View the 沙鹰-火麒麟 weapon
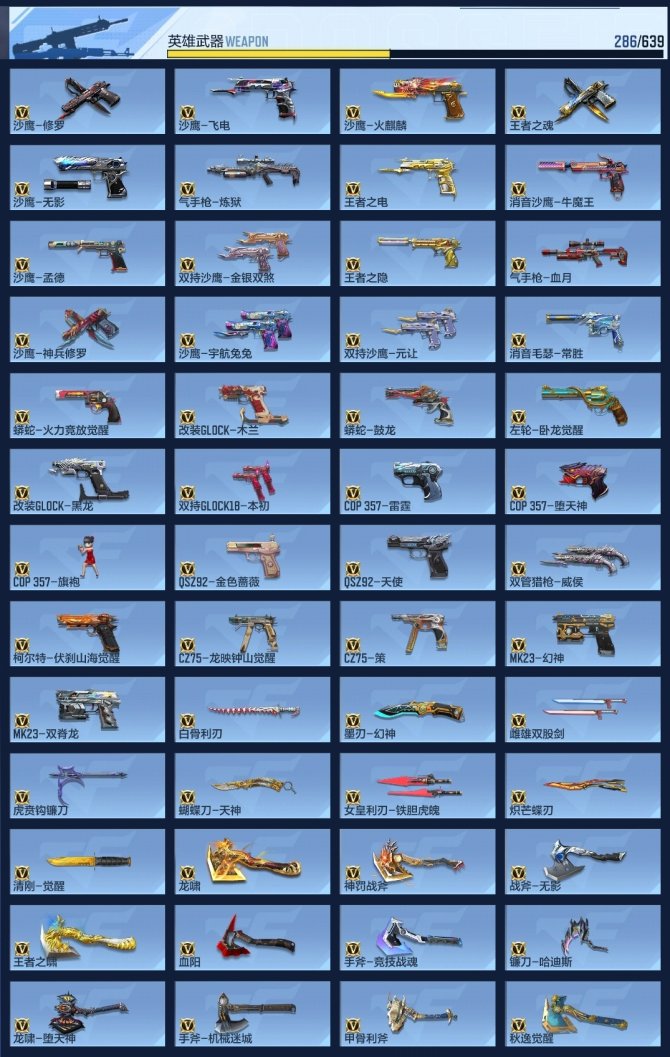 pos(417,100)
